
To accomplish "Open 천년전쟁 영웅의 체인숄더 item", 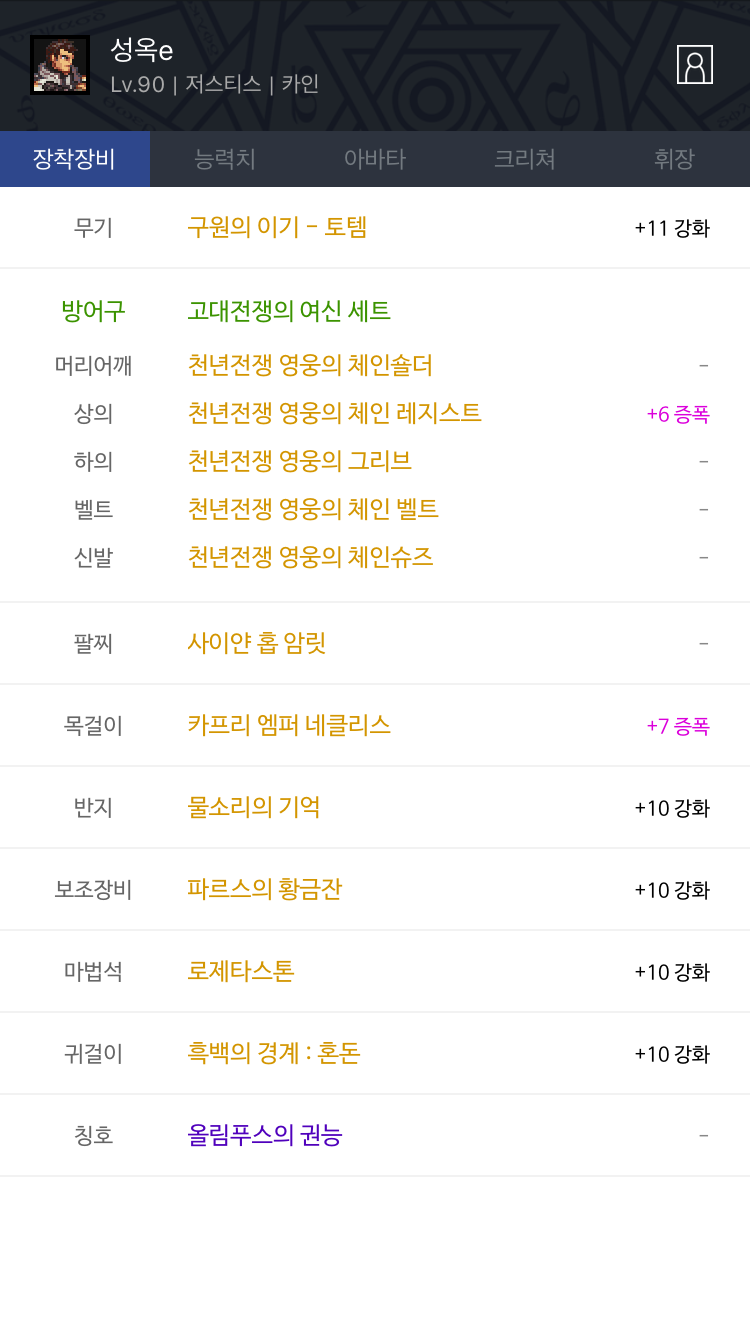I will (310, 365).
